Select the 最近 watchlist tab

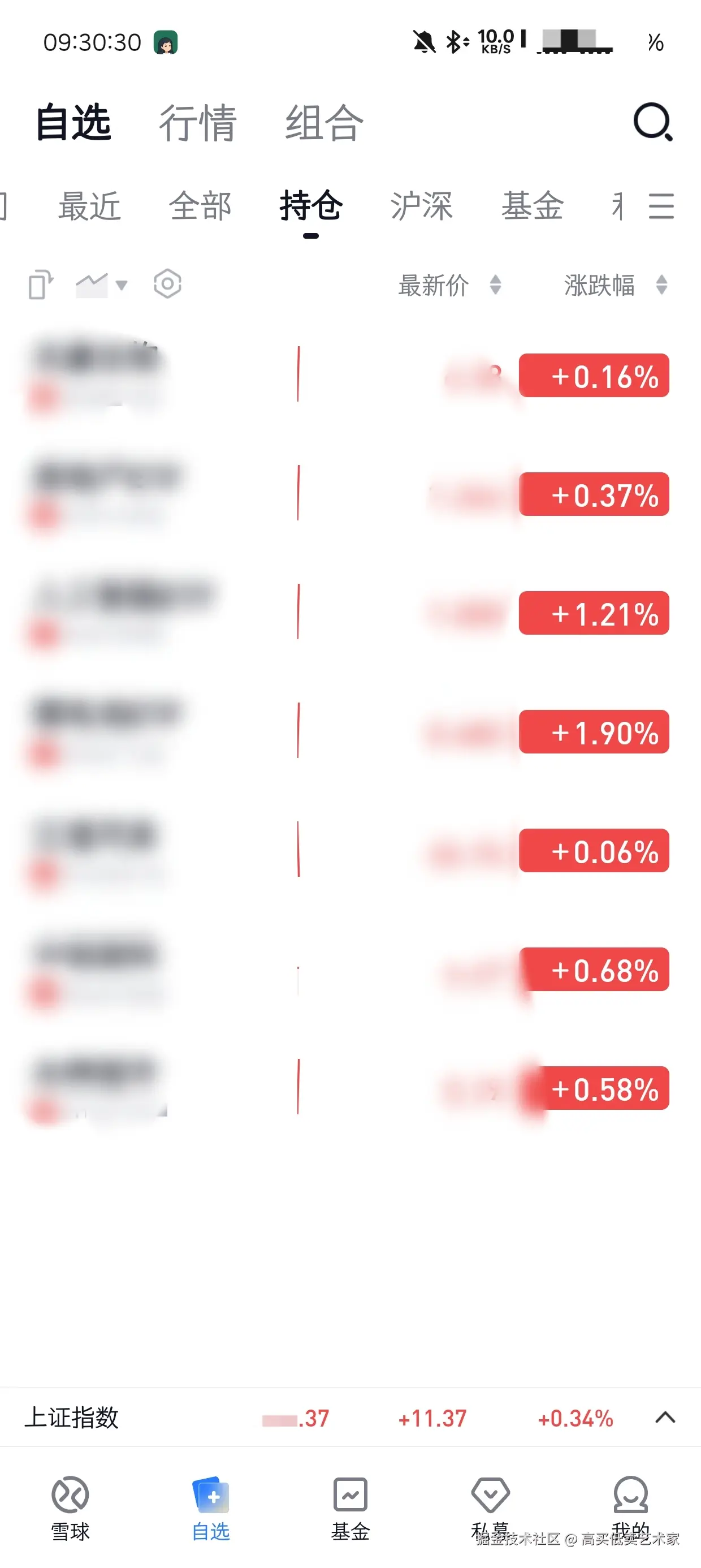tap(89, 206)
